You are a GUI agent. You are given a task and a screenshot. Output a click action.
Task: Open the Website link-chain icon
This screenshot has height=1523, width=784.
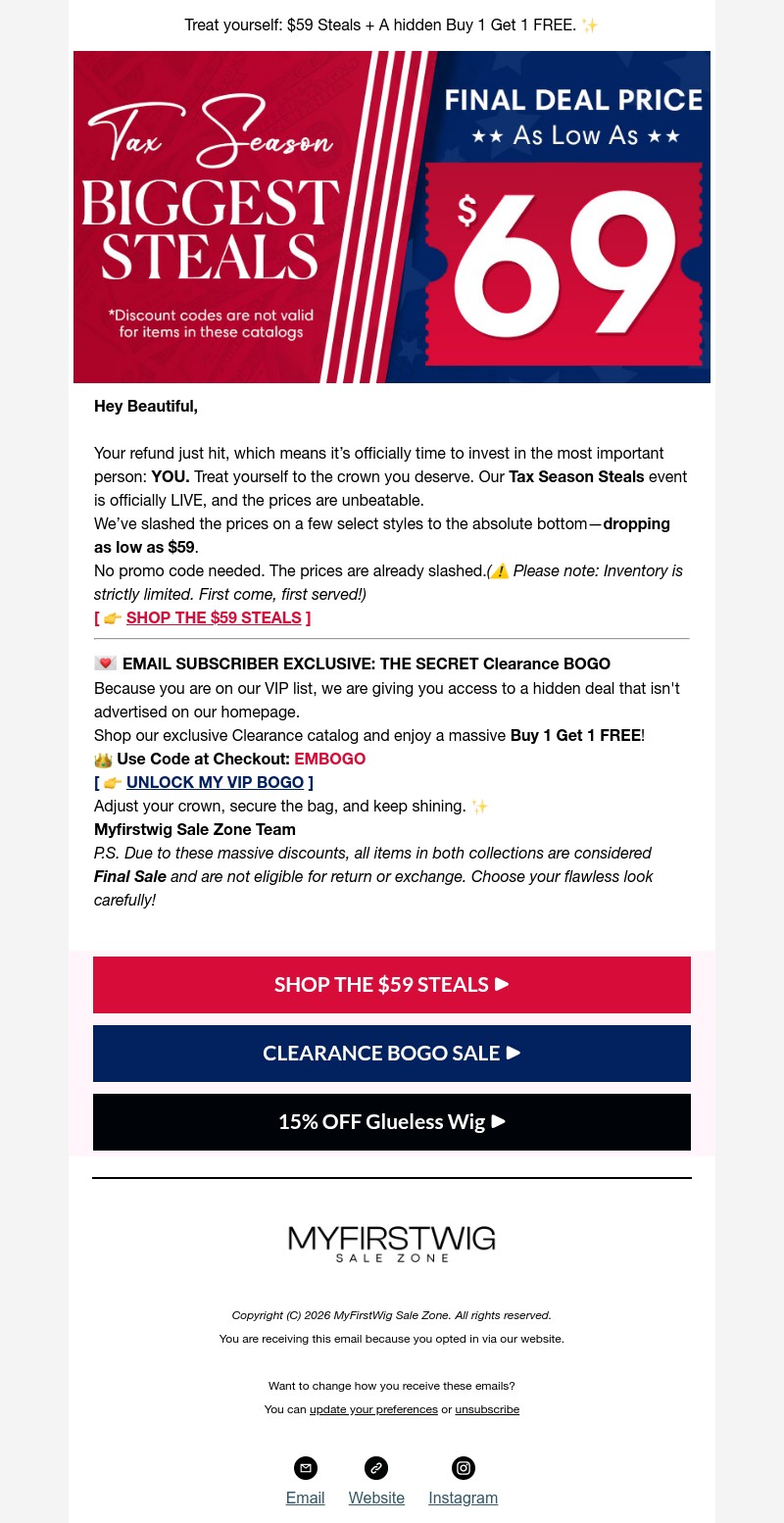pos(375,1467)
